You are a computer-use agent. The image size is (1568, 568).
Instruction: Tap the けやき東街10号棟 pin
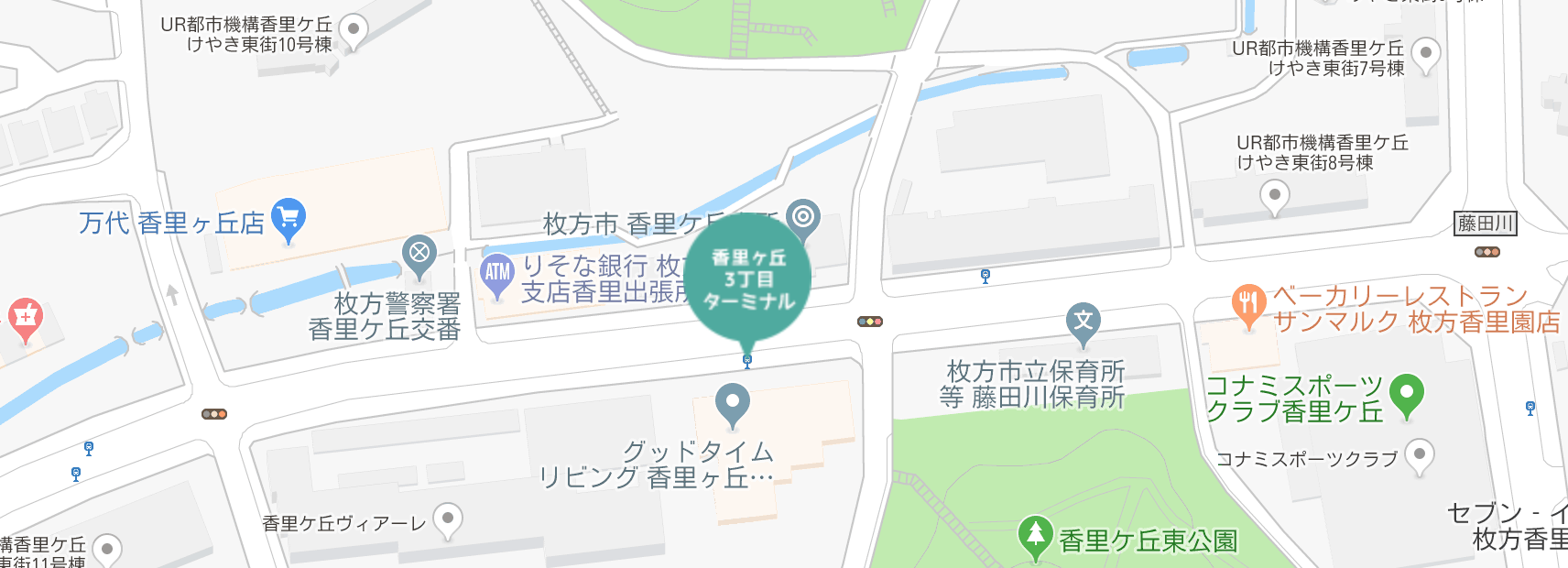point(353,29)
